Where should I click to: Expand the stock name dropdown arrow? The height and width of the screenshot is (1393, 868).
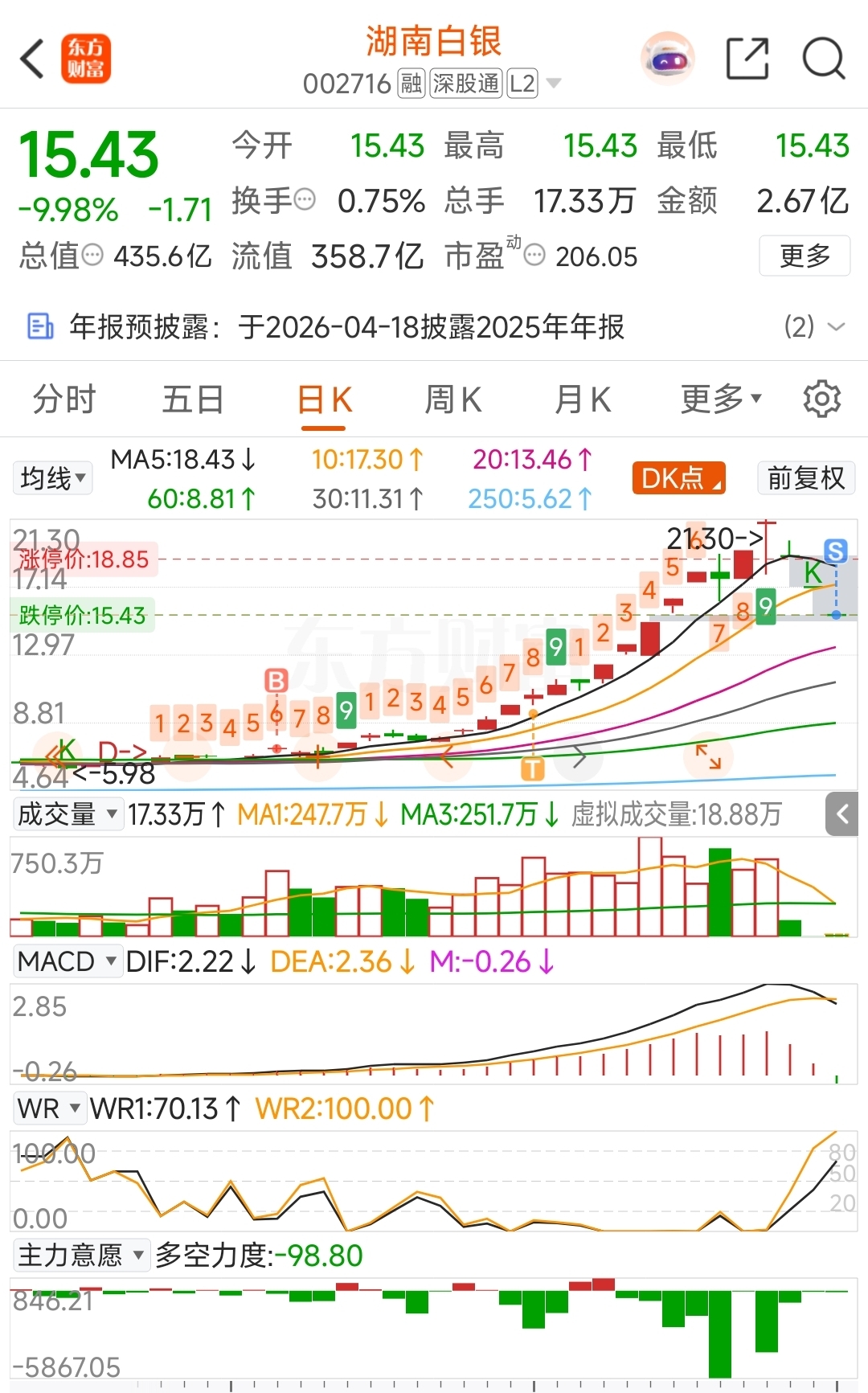click(554, 83)
